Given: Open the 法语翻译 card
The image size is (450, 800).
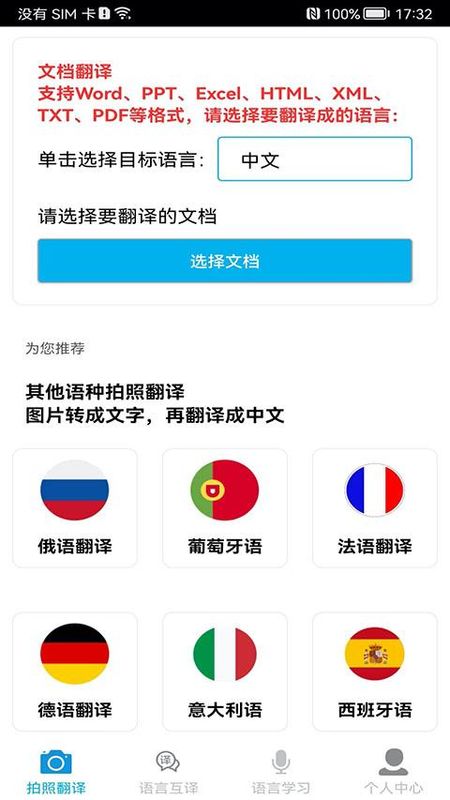Looking at the screenshot, I should click(374, 508).
